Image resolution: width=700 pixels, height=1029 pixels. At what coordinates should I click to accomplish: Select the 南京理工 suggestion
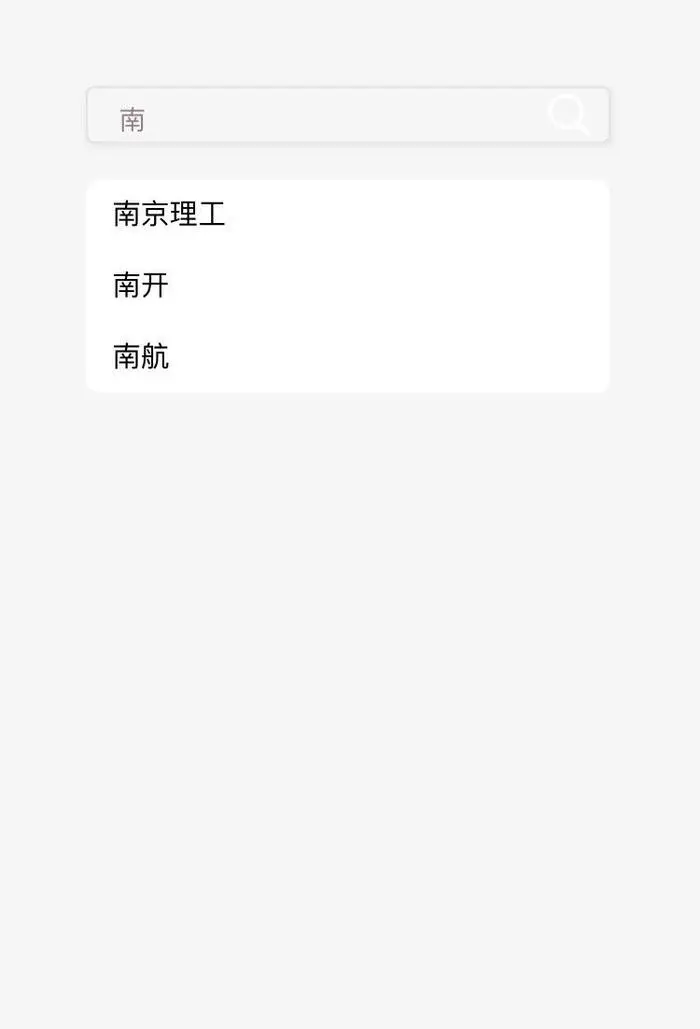tap(170, 214)
